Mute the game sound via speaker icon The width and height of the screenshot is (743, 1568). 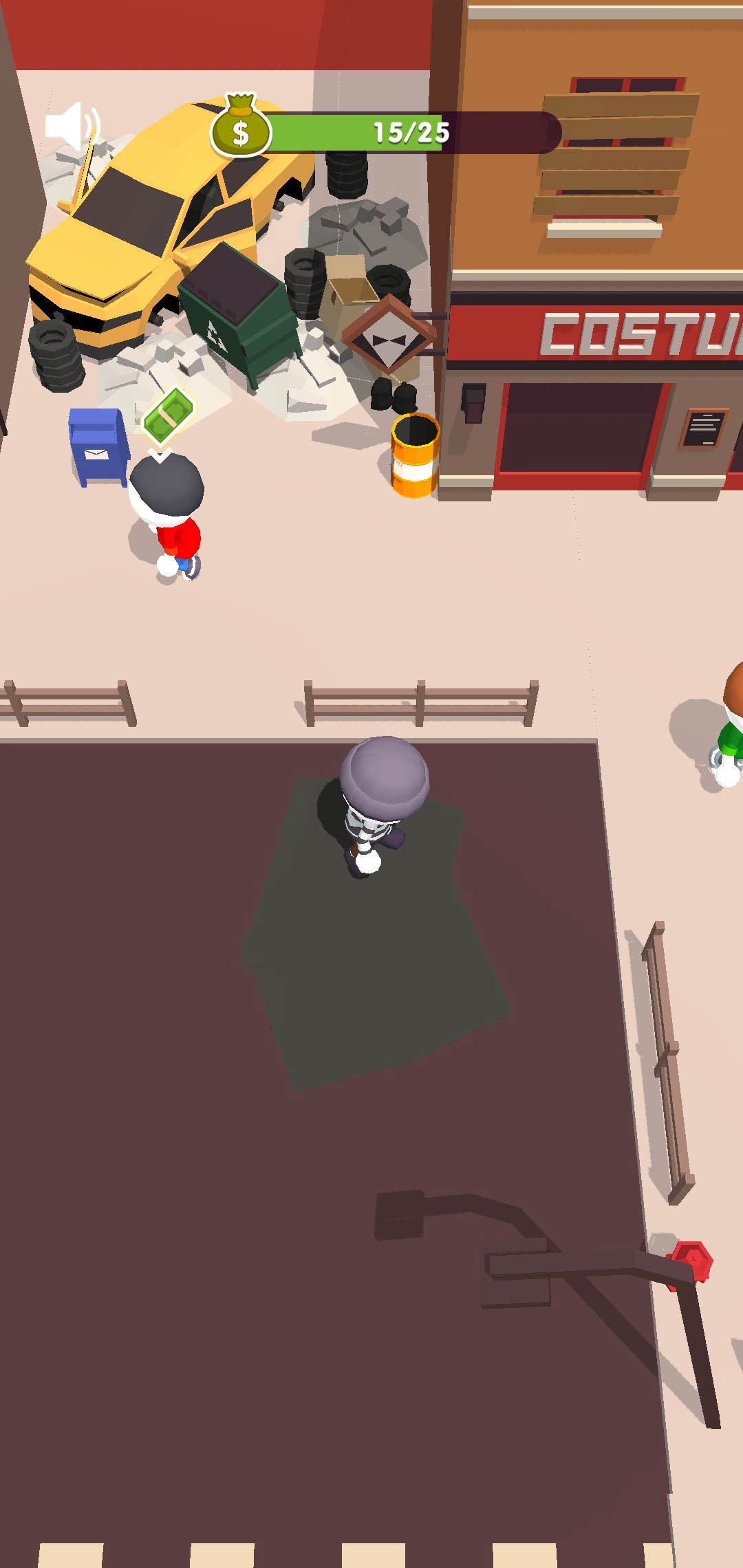72,126
